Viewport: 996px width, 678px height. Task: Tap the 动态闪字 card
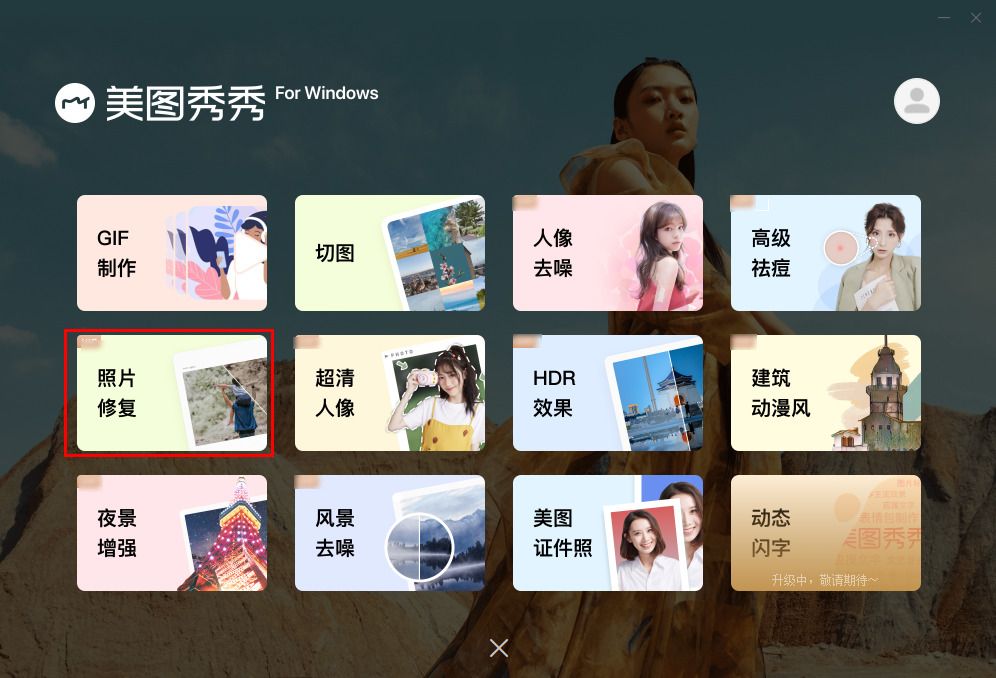825,533
